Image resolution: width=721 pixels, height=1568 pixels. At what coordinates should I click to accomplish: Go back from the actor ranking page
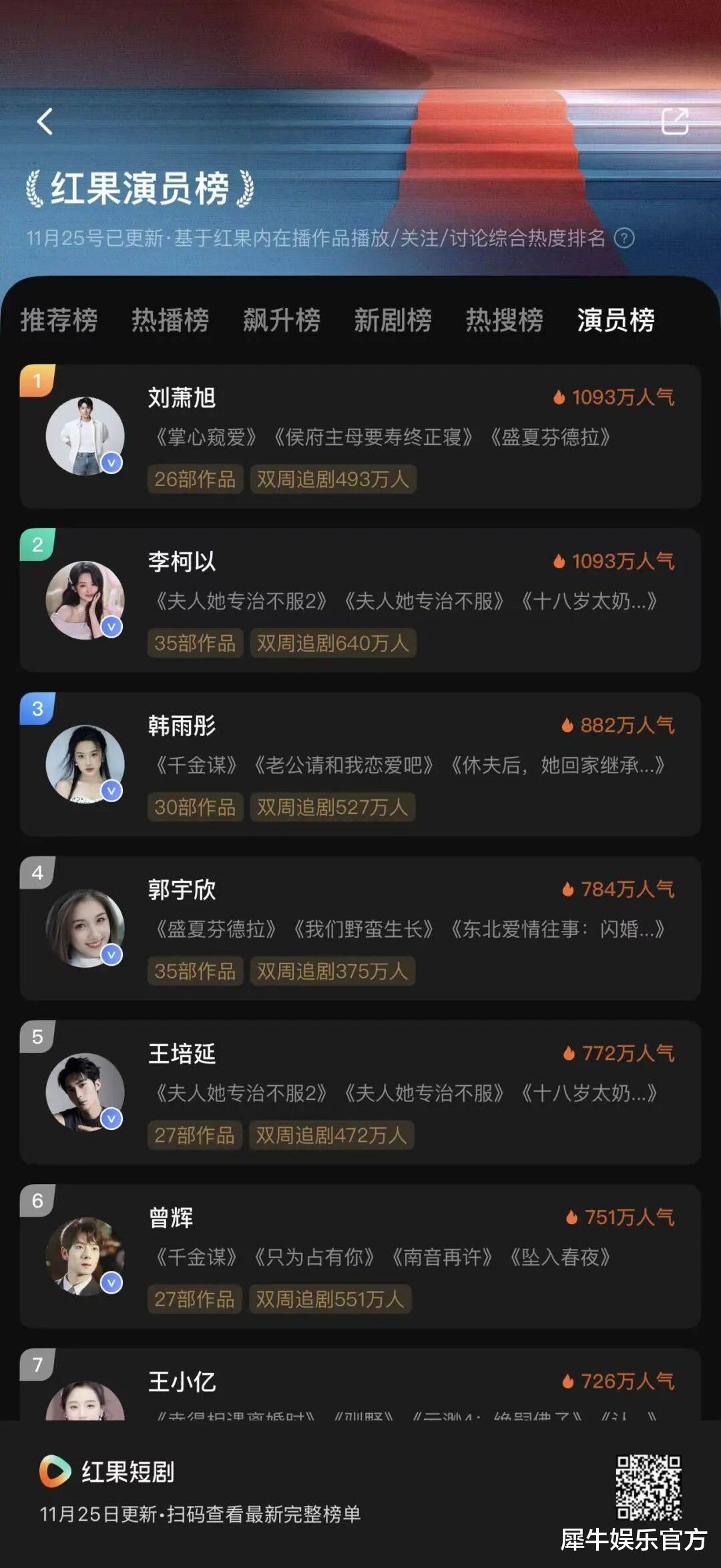click(45, 122)
